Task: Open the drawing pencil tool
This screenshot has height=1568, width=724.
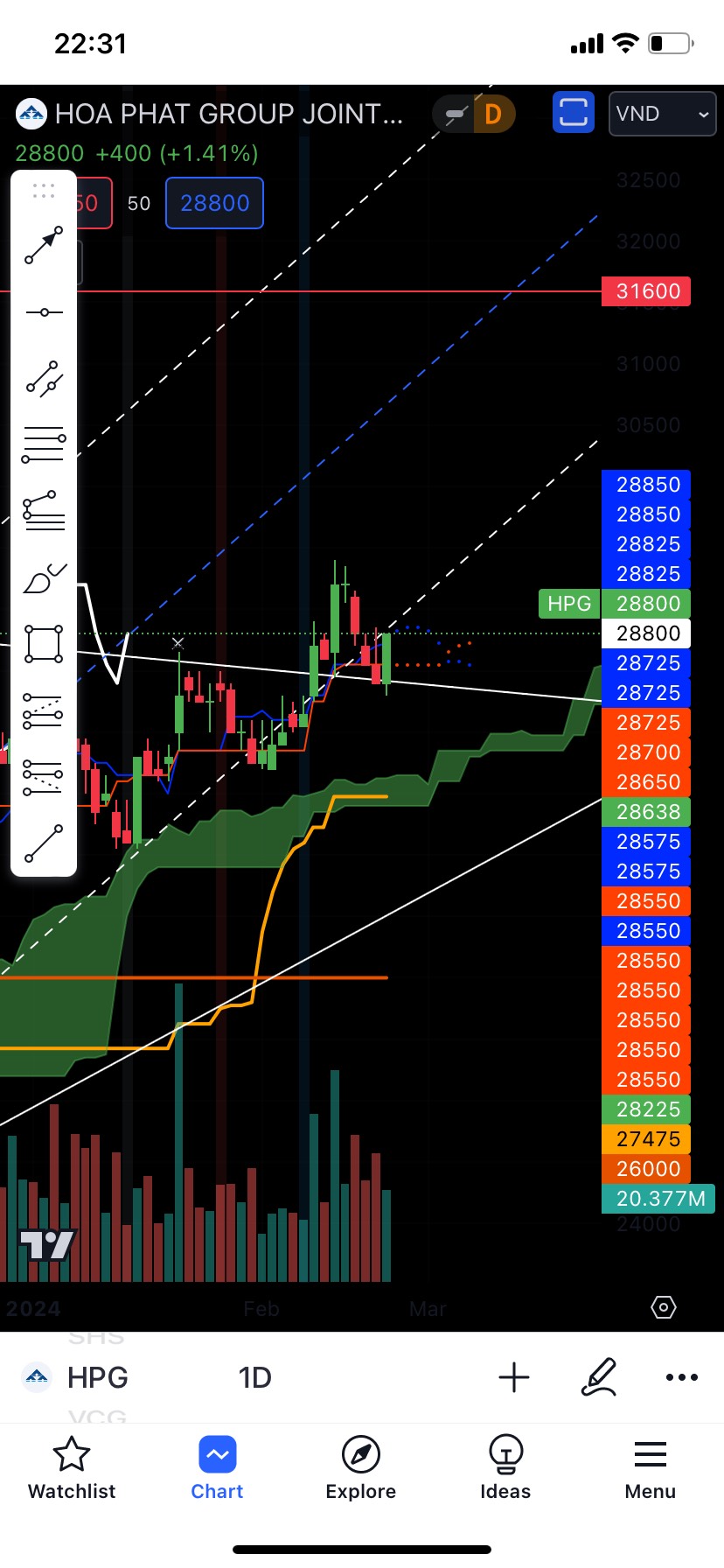Action: pos(600,1377)
